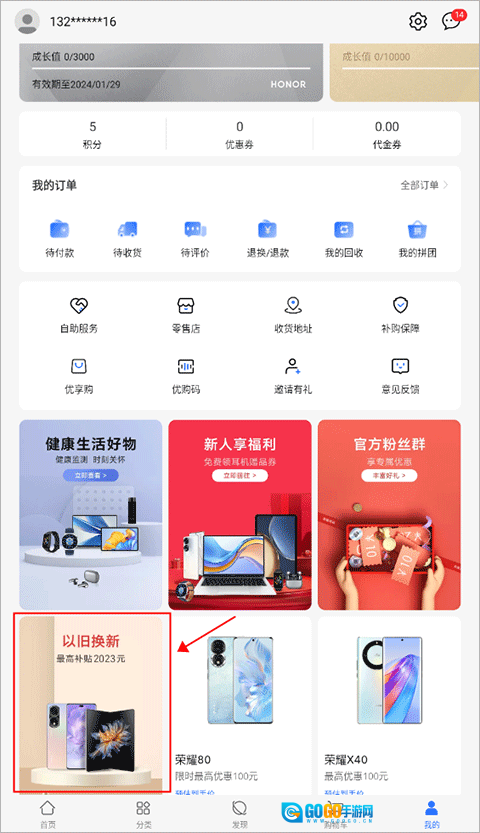Open 待付款 pending payment orders
The image size is (480, 833).
(59, 239)
